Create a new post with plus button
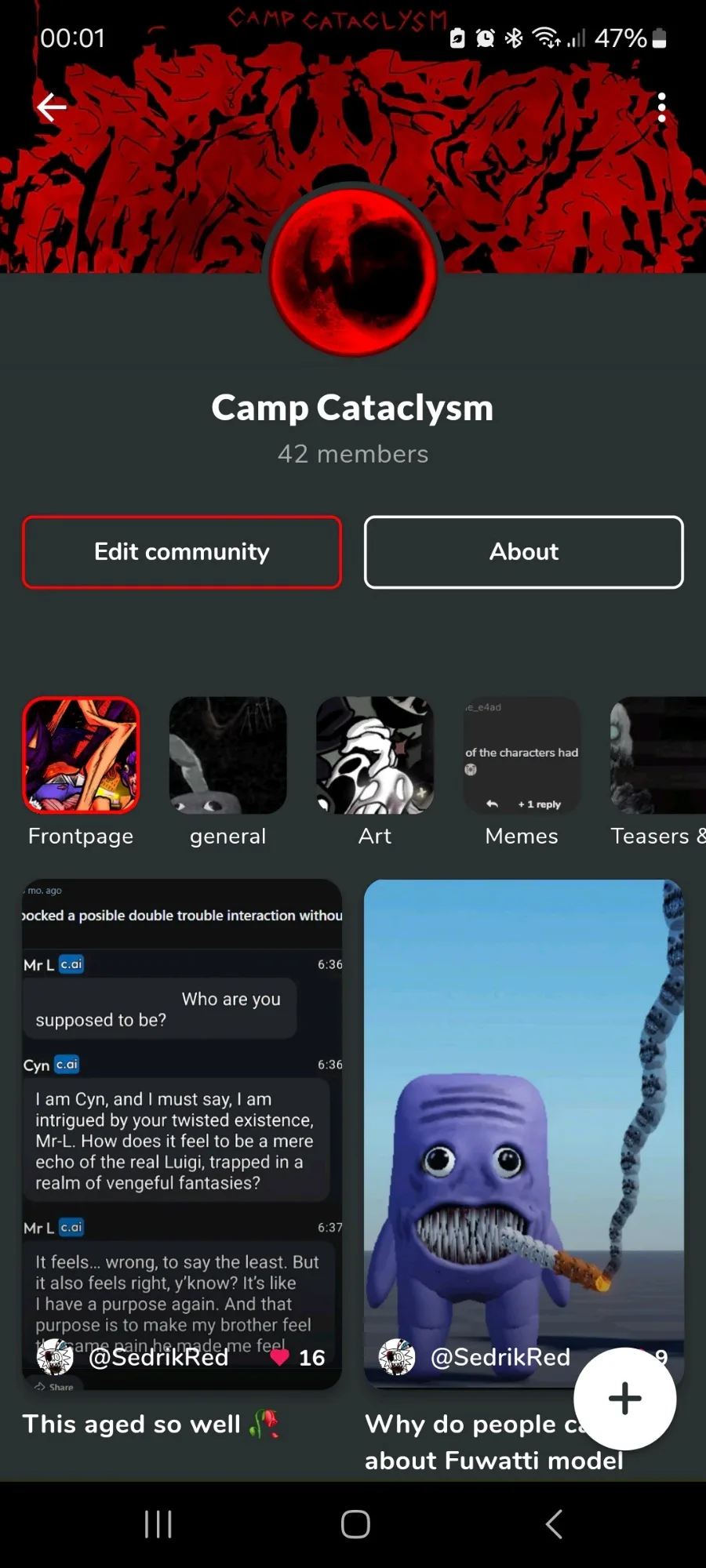Screen dimensions: 706x1568 click(624, 1399)
